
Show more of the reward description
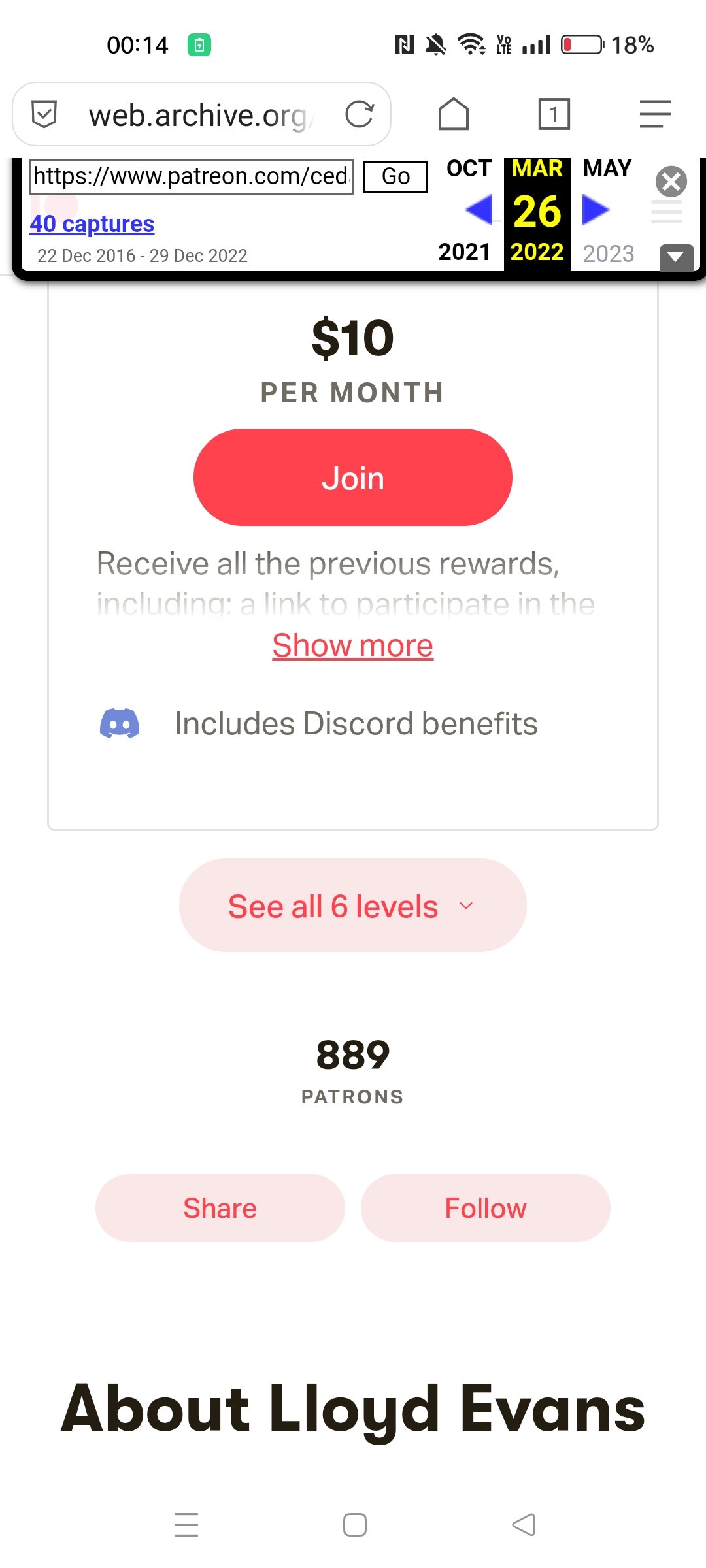click(353, 645)
